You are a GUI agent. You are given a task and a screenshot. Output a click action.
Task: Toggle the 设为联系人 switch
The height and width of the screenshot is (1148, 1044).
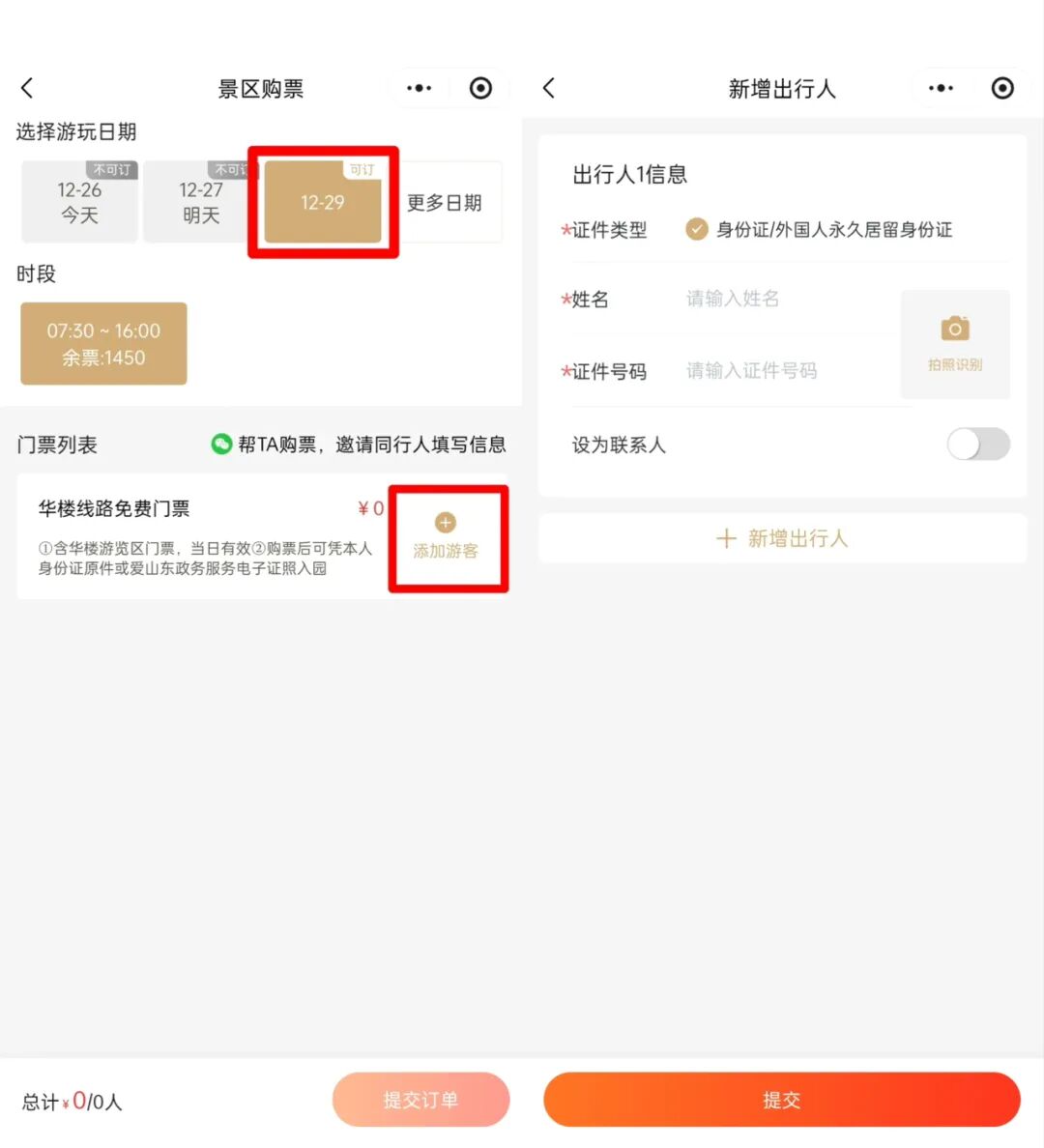tap(978, 445)
